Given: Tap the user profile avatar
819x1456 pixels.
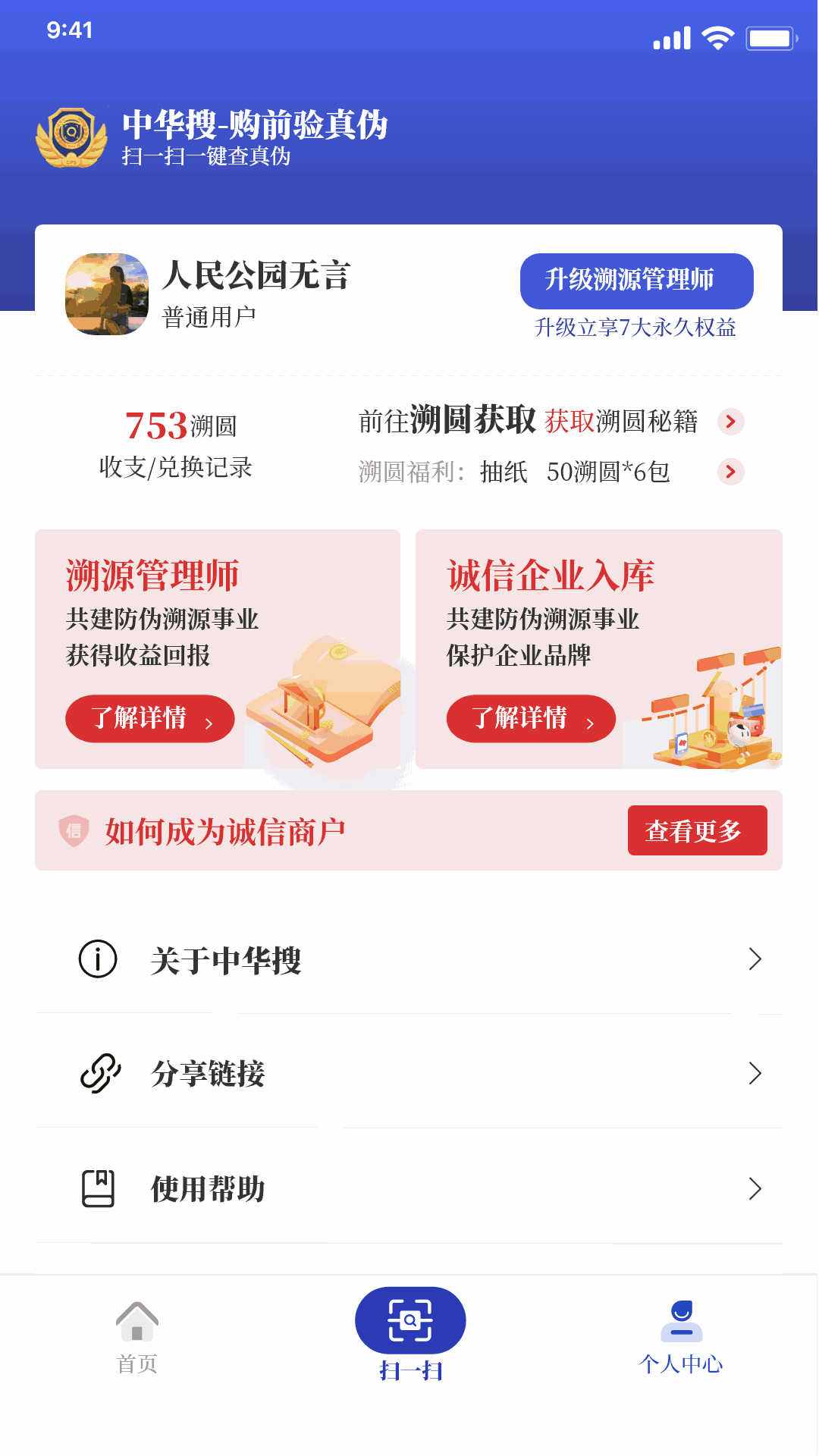Looking at the screenshot, I should [107, 294].
